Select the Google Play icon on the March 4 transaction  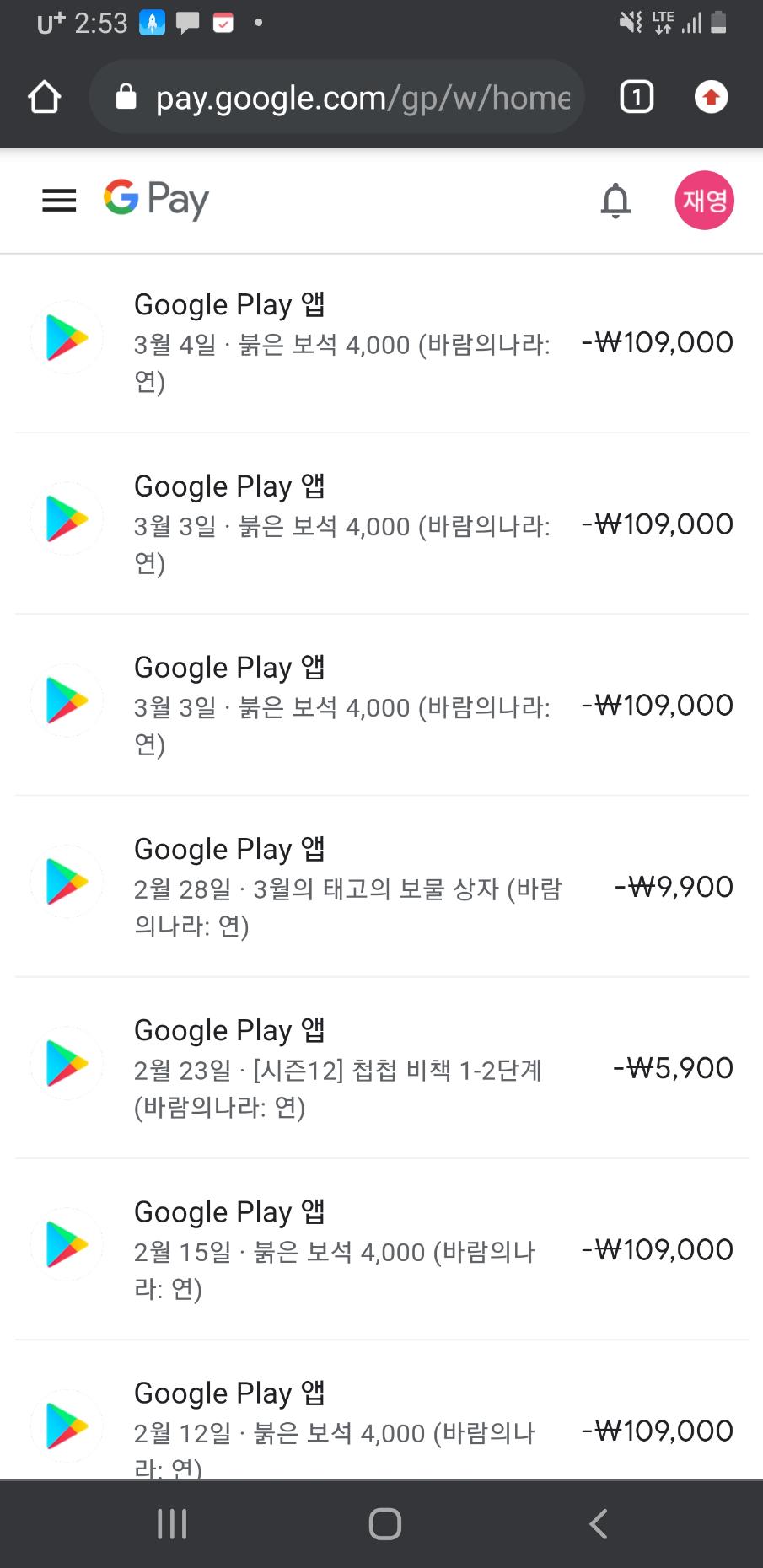pos(66,336)
